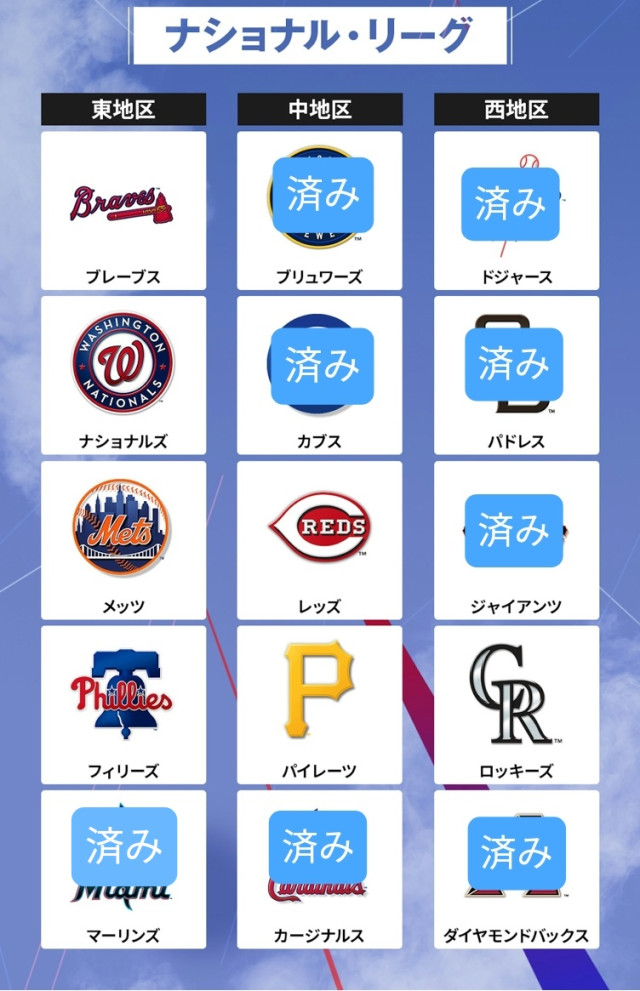The image size is (640, 991).
Task: Open the ダイヤモンドバックス team card
Action: pos(516,869)
